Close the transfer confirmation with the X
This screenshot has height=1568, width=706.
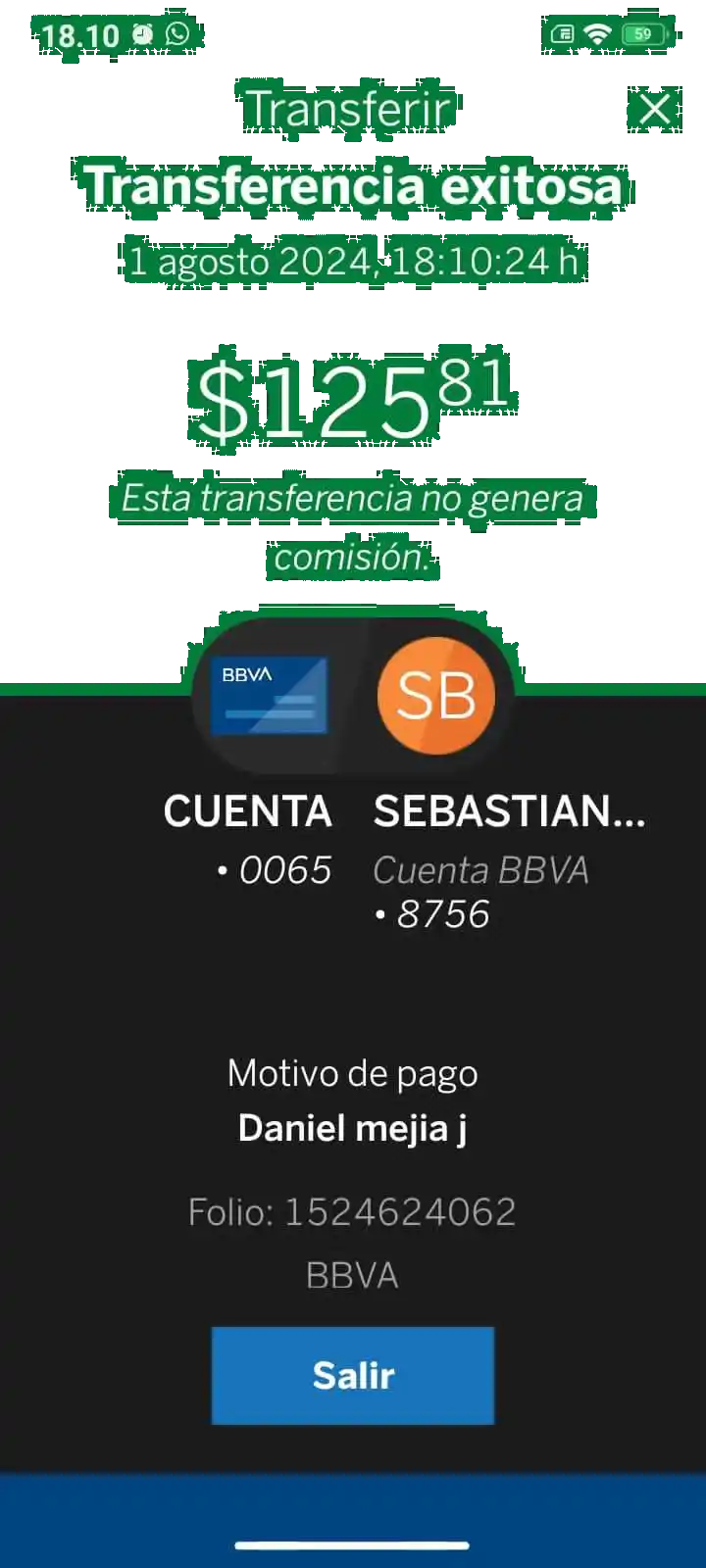(654, 109)
